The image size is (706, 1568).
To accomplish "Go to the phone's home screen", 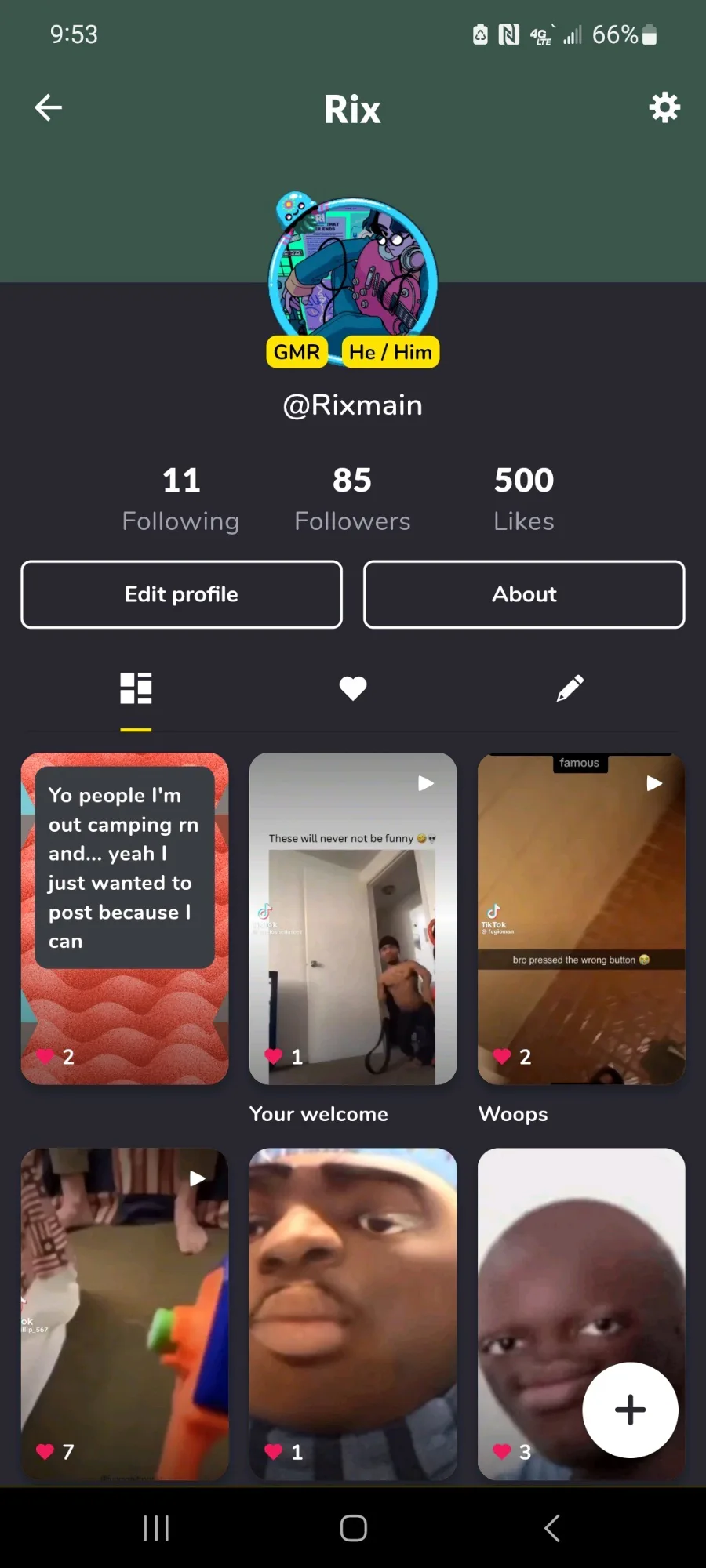I will tap(353, 1528).
